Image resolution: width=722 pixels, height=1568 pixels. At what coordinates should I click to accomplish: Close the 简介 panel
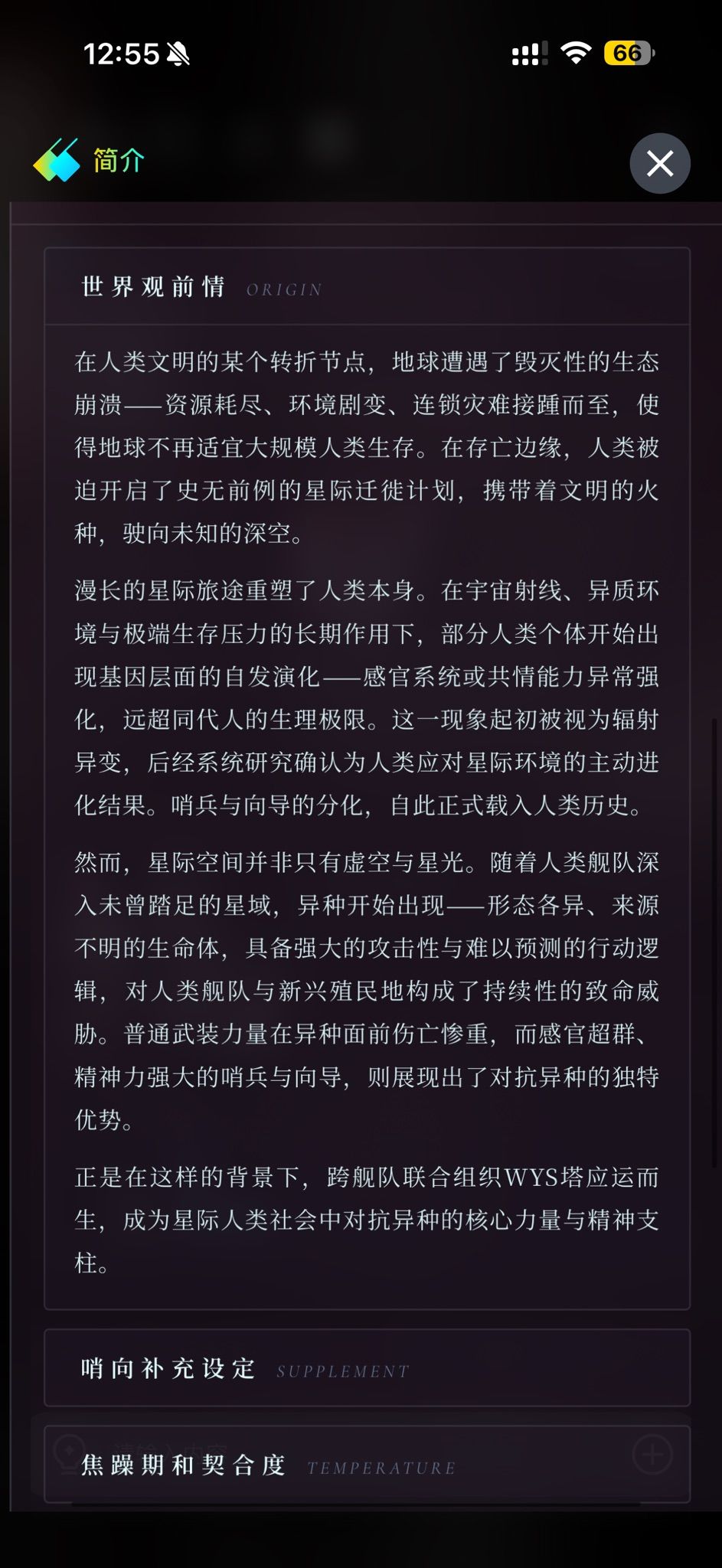coord(659,163)
